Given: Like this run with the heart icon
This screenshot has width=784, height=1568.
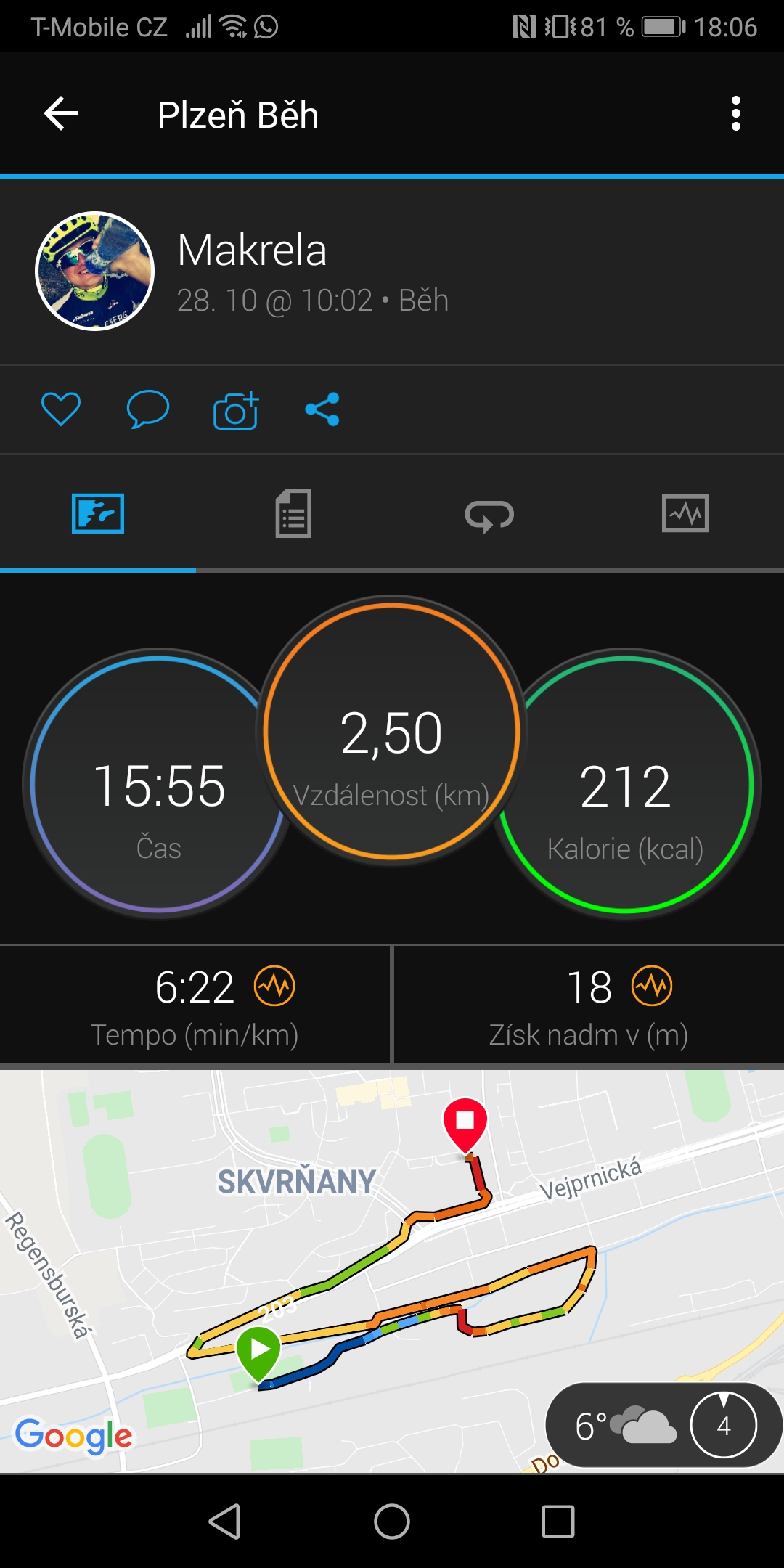Looking at the screenshot, I should click(61, 409).
